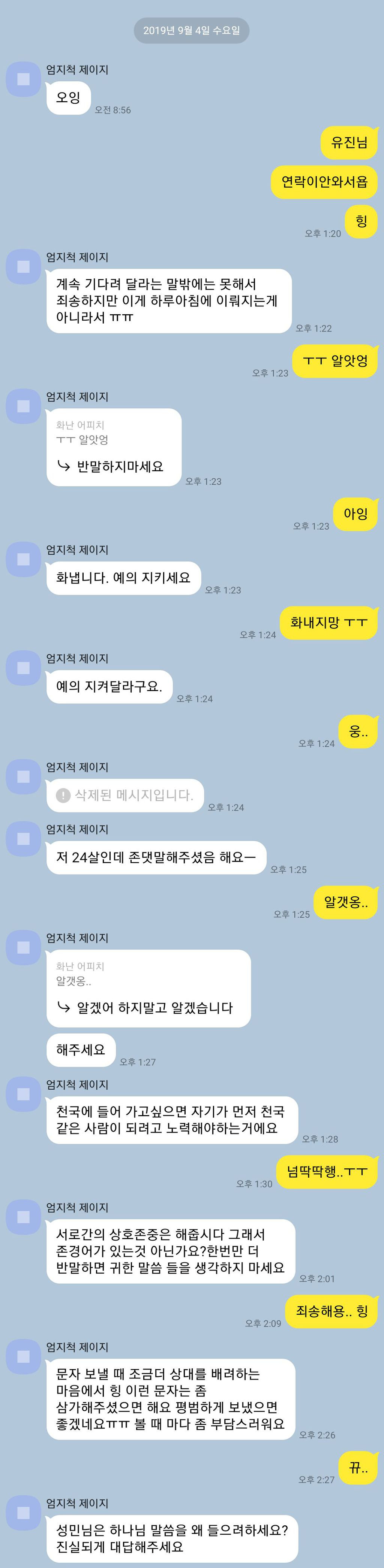Open profile picture beside the 화냅니다 message
Screen dimensions: 384x1568
23,559
